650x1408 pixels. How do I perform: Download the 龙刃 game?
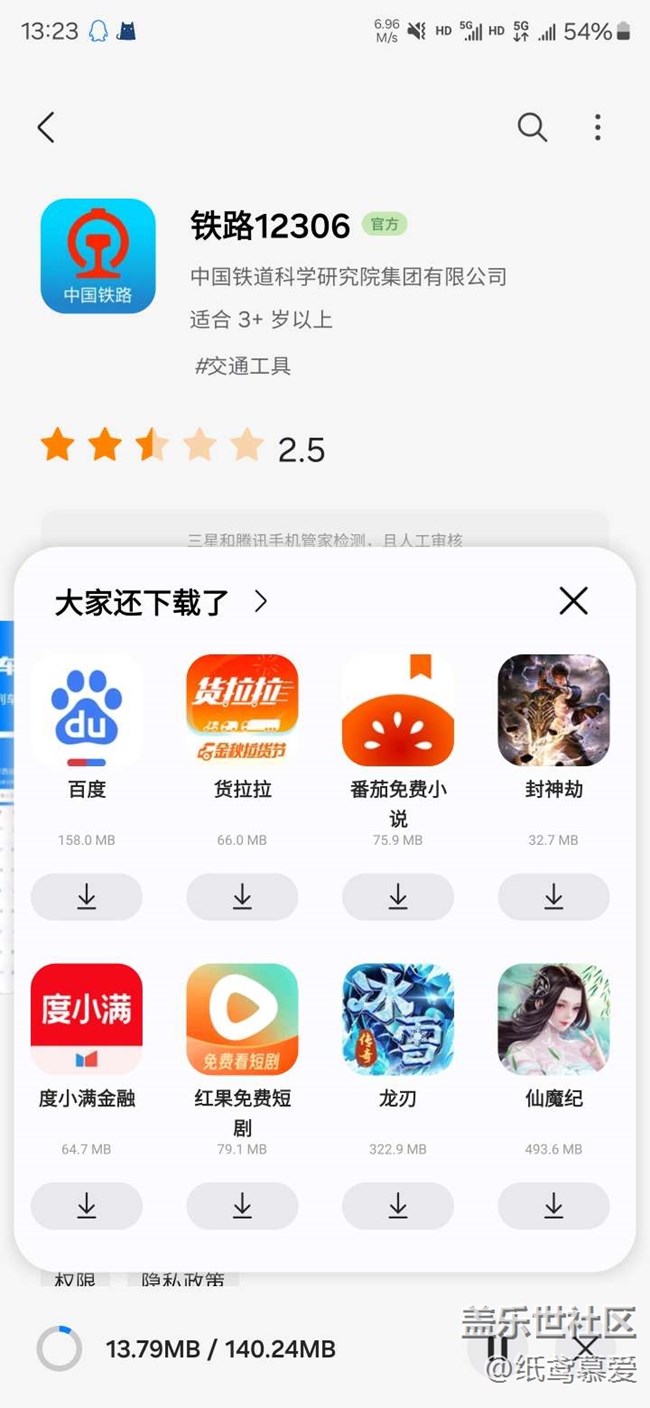point(398,1206)
